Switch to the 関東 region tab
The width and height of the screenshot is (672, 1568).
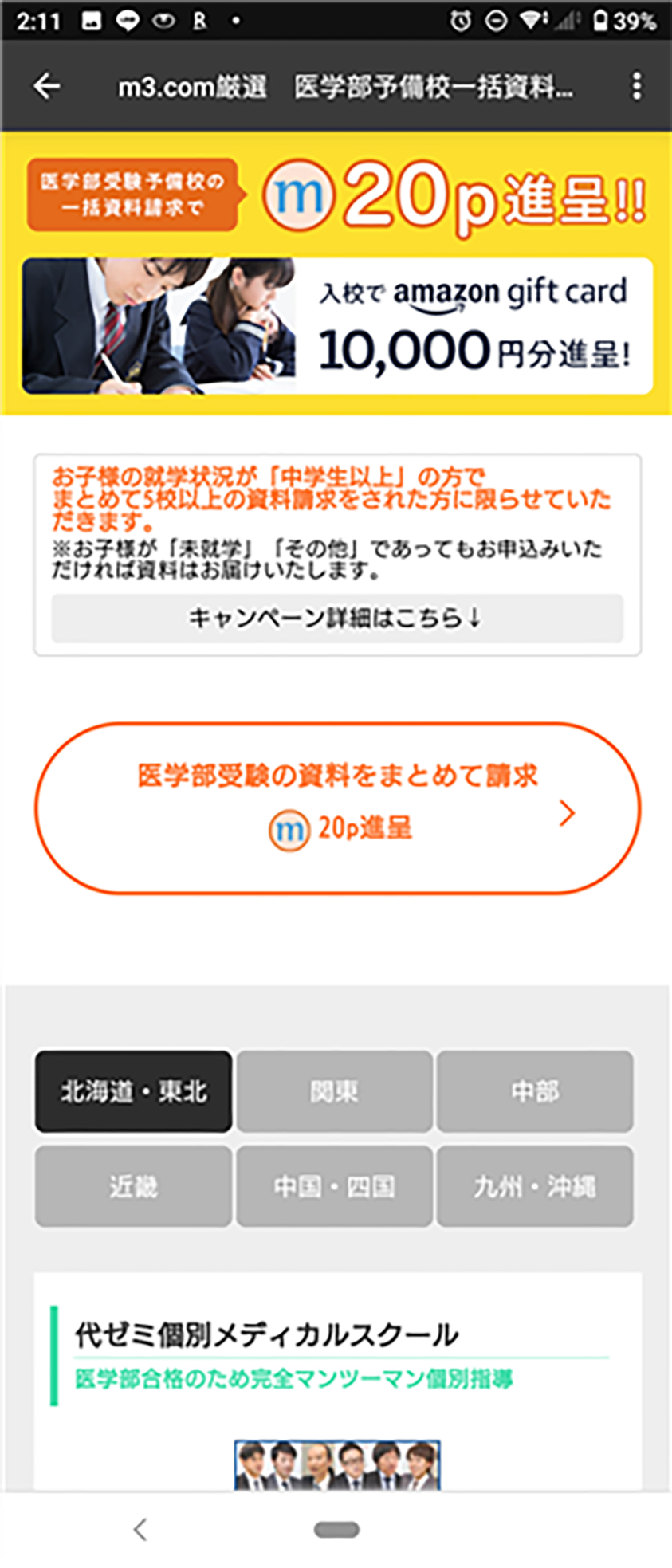(334, 1091)
